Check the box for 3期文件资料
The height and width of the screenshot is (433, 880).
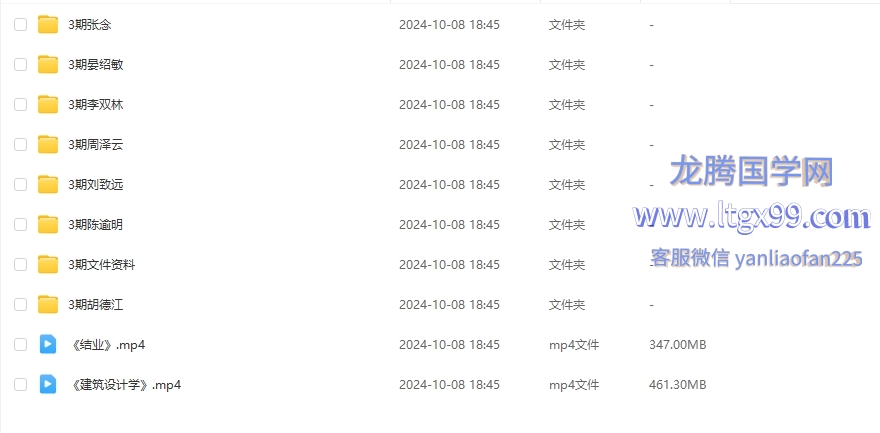(21, 265)
